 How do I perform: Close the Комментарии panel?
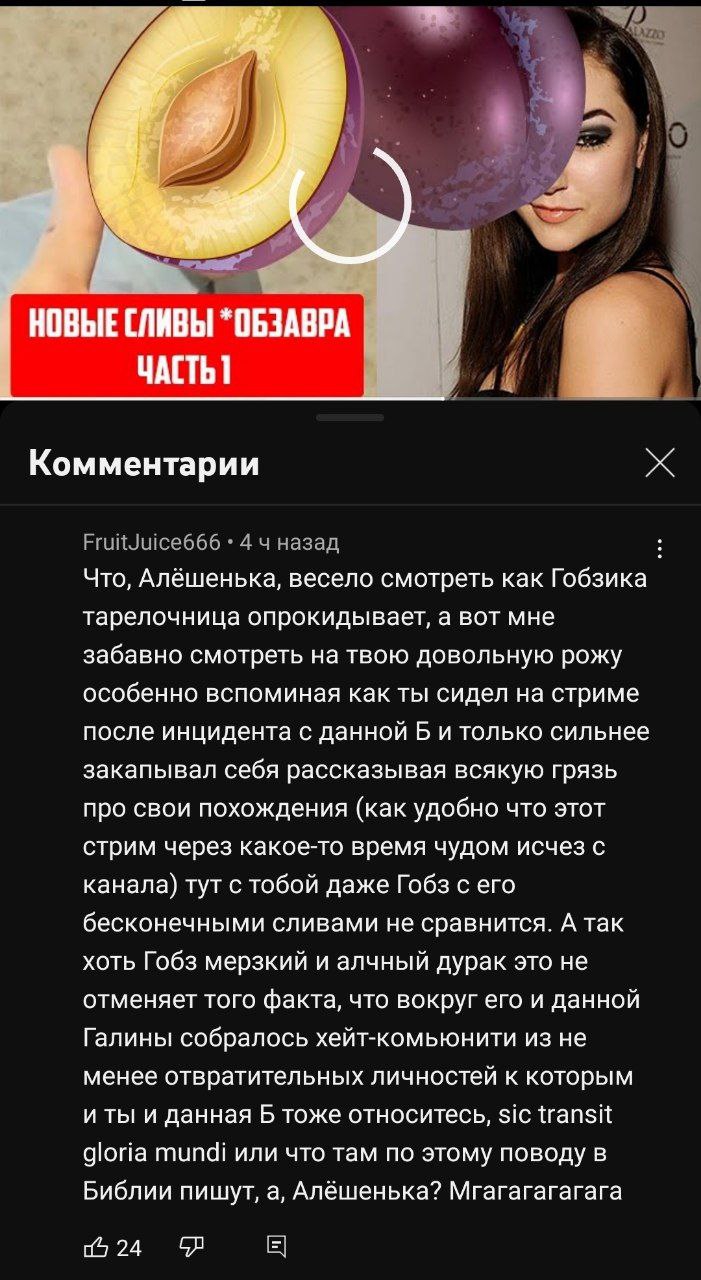(x=659, y=463)
